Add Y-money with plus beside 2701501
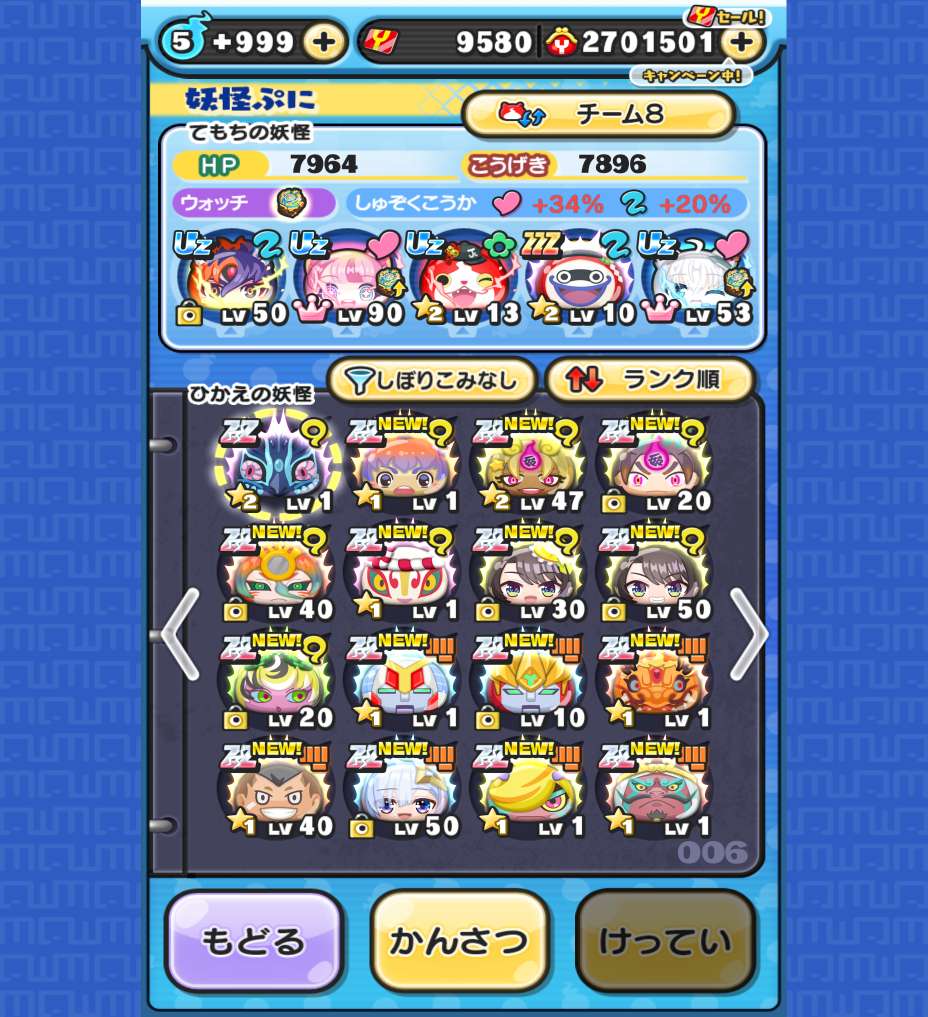The image size is (928, 1017). point(741,42)
